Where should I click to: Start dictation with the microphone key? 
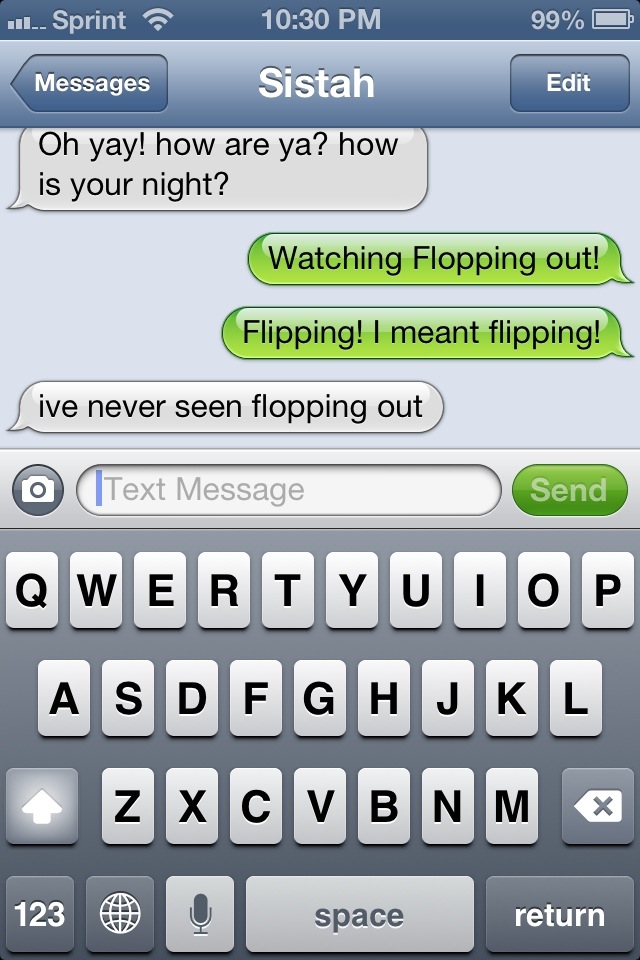click(200, 914)
